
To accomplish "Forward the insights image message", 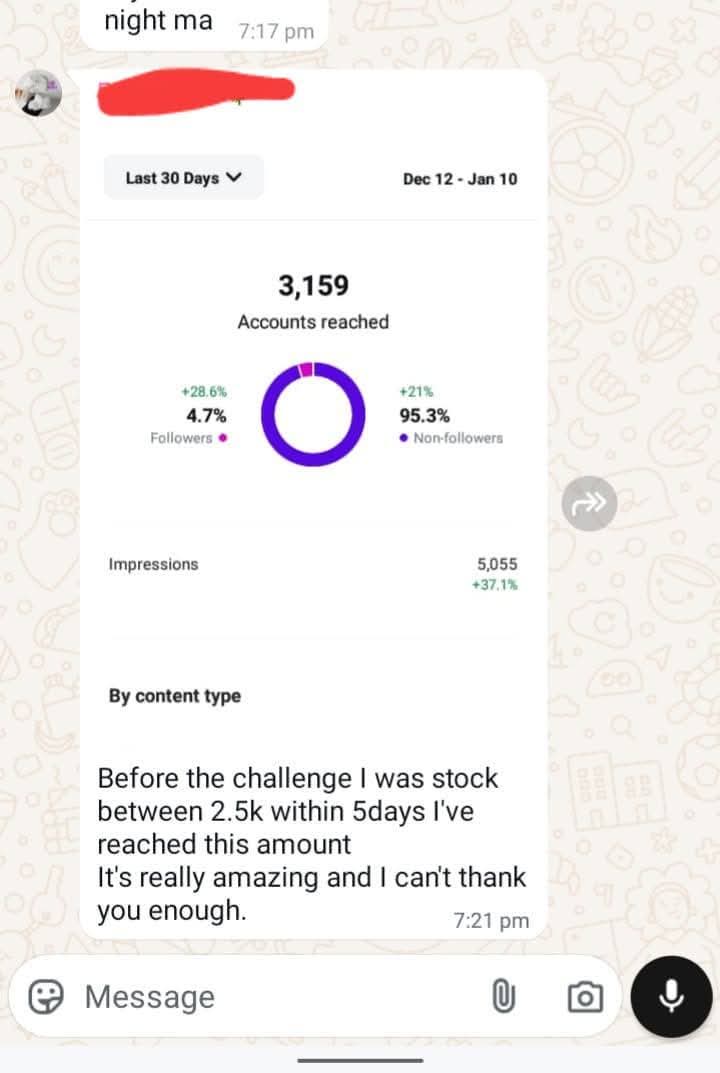I will pos(589,504).
